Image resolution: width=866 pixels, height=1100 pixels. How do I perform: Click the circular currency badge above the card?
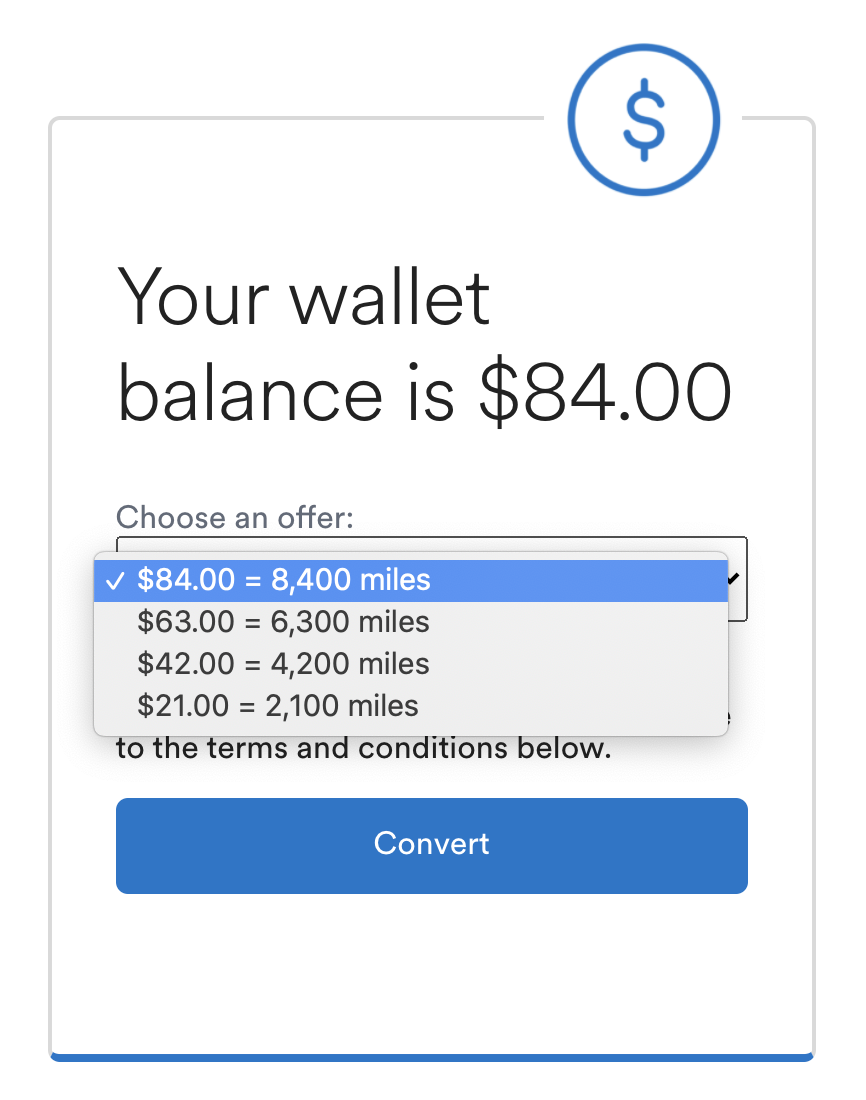[x=644, y=120]
